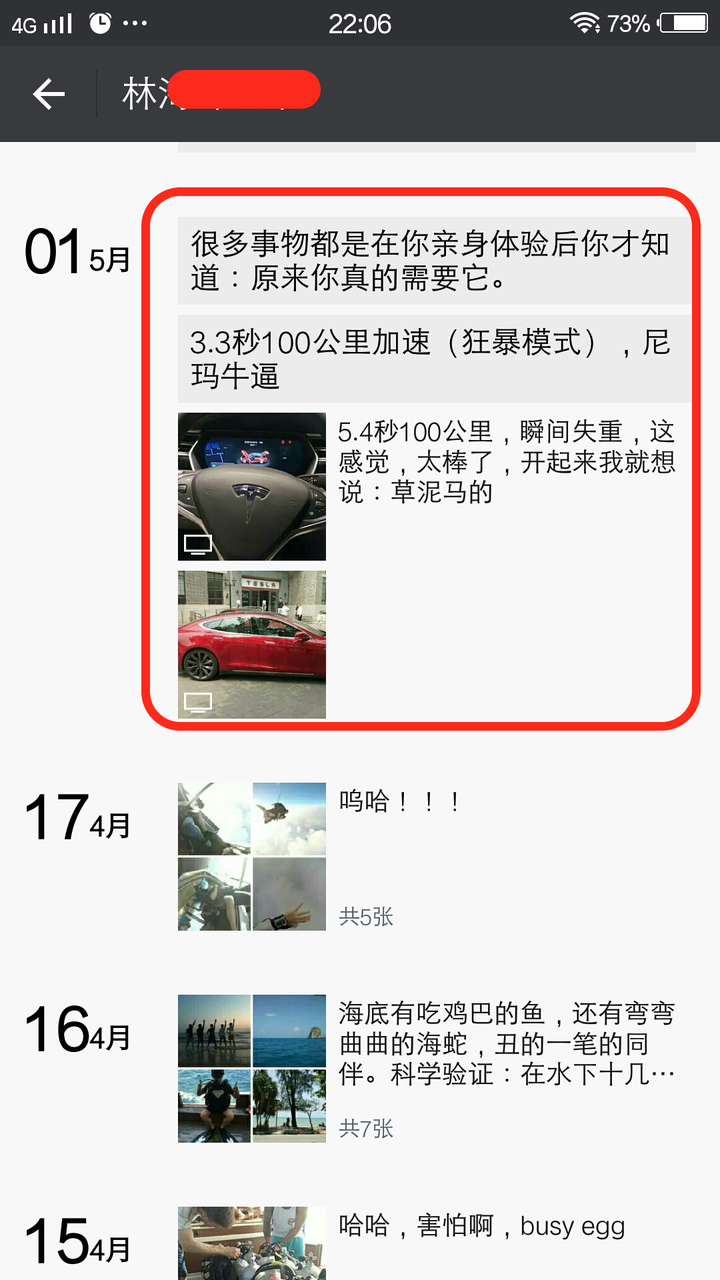Open the Tesla steering wheel video thumbnail
Image resolution: width=720 pixels, height=1280 pixels.
[x=252, y=487]
